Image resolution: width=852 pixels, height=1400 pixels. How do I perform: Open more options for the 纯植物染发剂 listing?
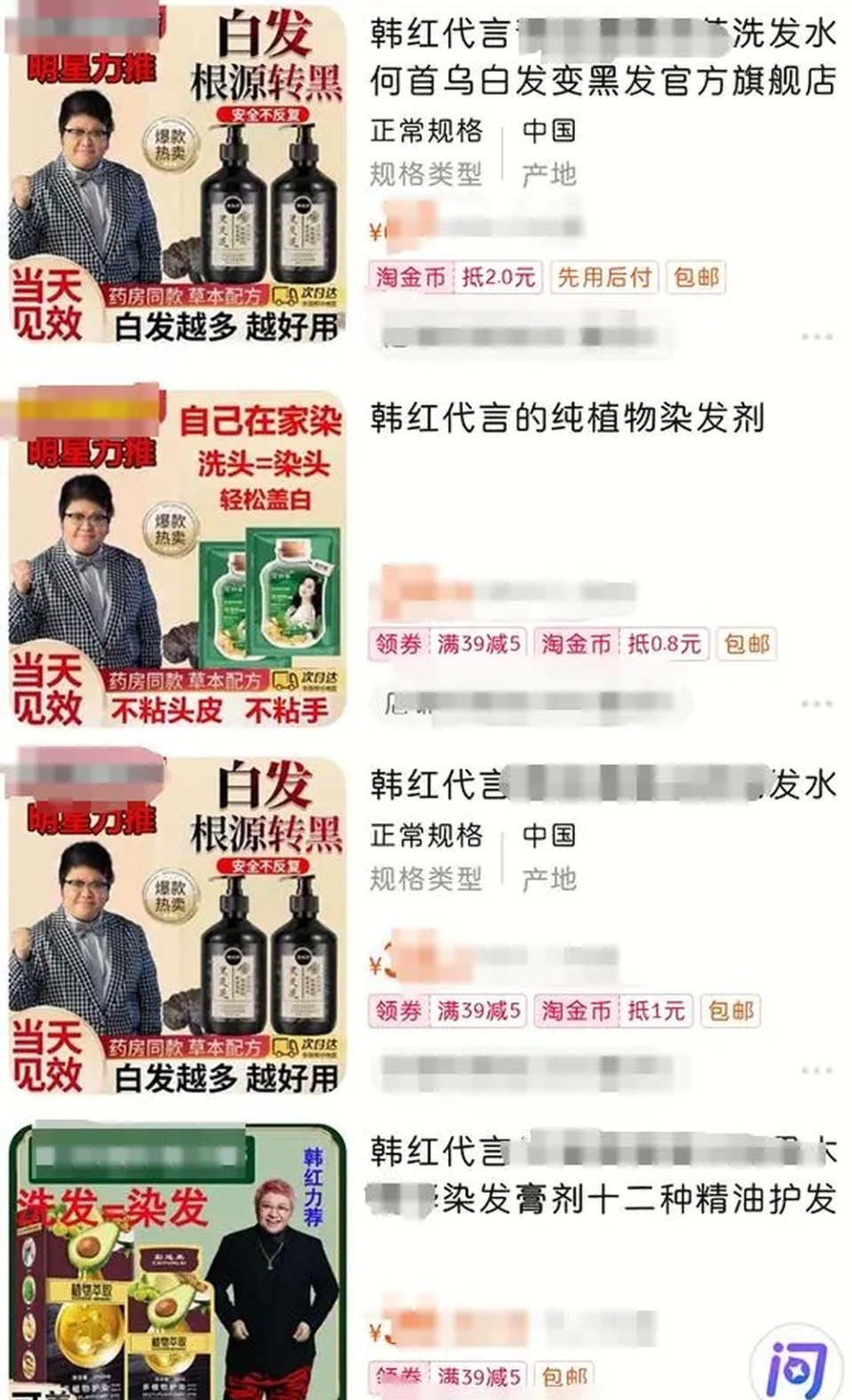816,703
